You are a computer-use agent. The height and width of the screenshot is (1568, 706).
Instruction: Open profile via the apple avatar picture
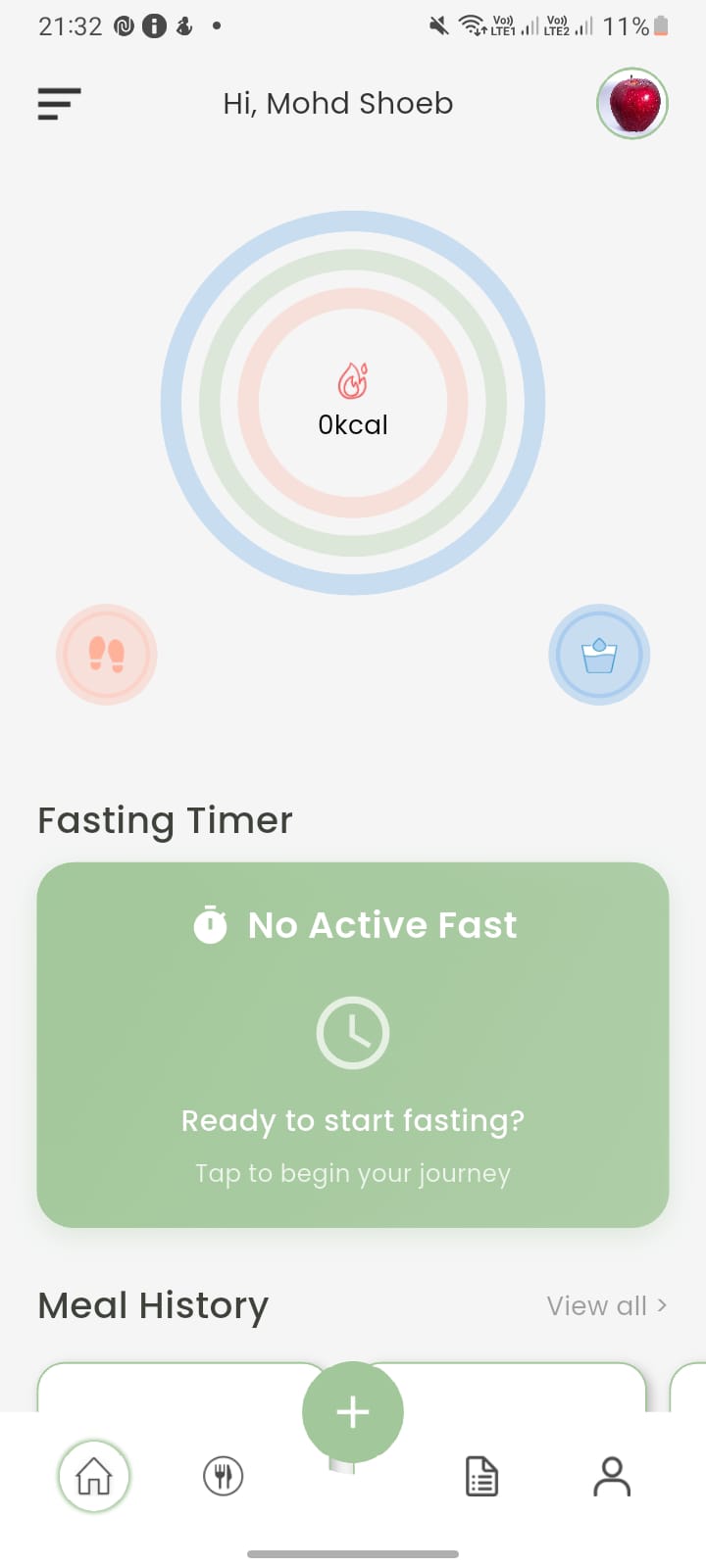point(631,103)
